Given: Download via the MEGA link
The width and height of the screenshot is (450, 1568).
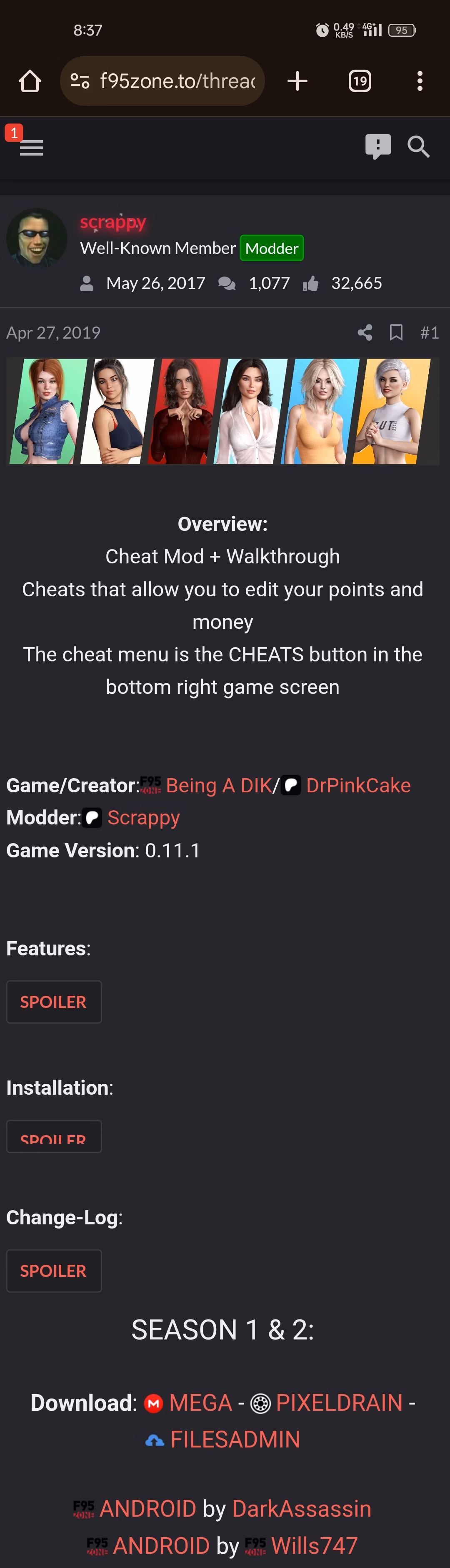Looking at the screenshot, I should point(200,1402).
